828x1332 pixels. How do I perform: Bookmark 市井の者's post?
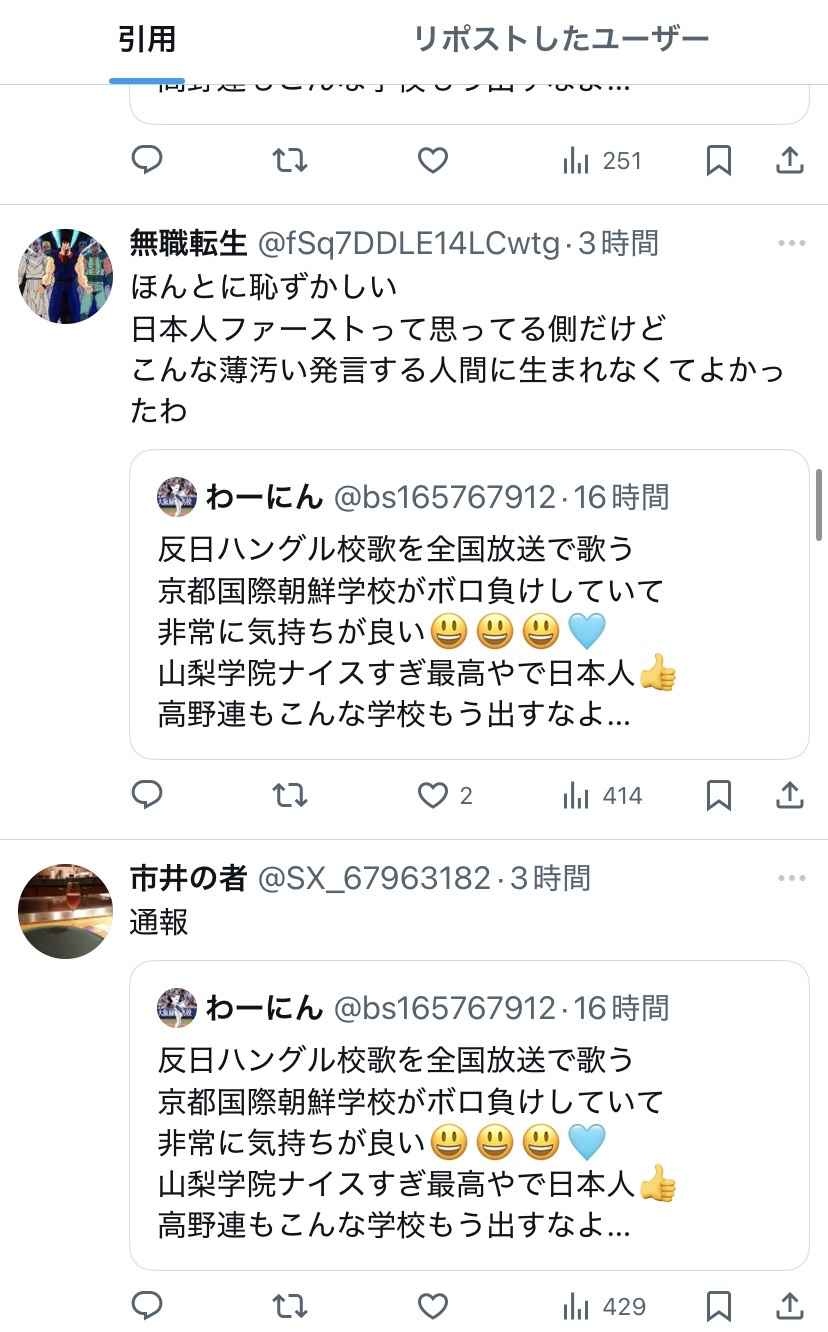pos(718,1305)
